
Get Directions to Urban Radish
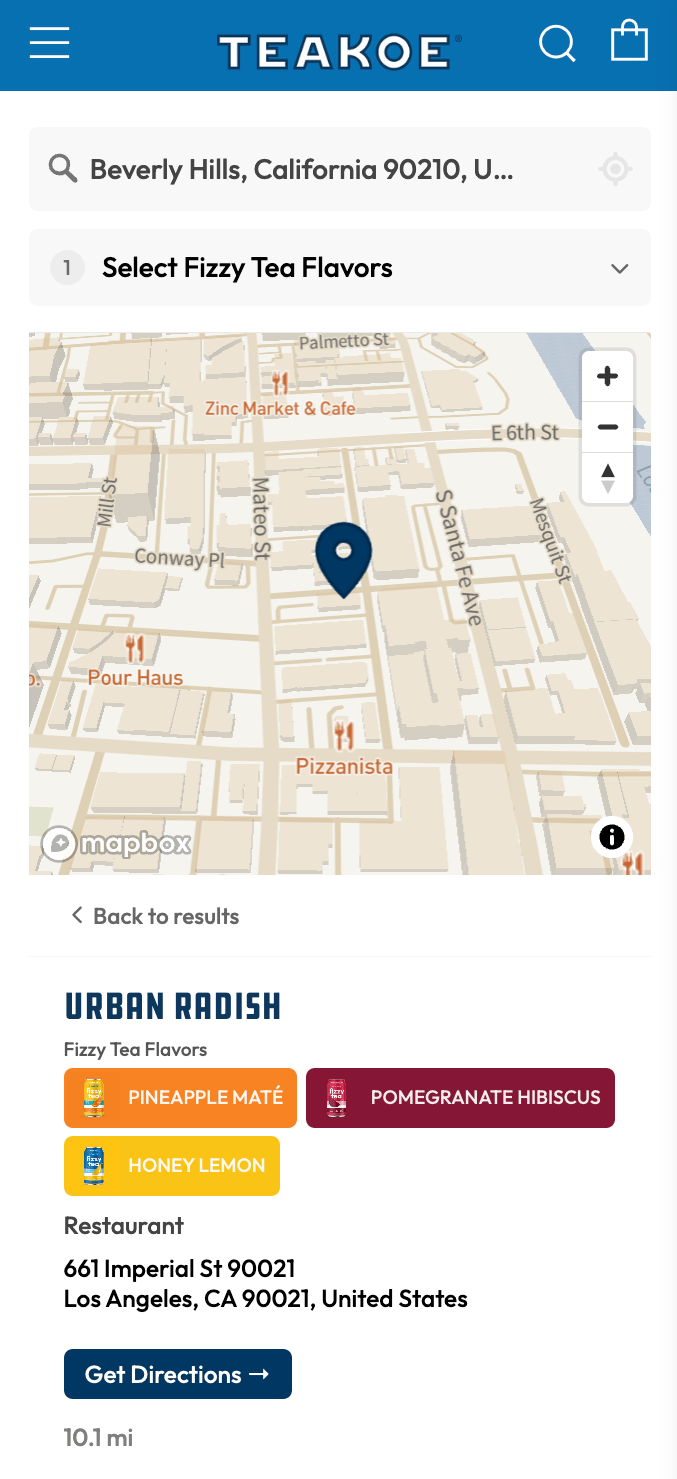click(x=178, y=1374)
